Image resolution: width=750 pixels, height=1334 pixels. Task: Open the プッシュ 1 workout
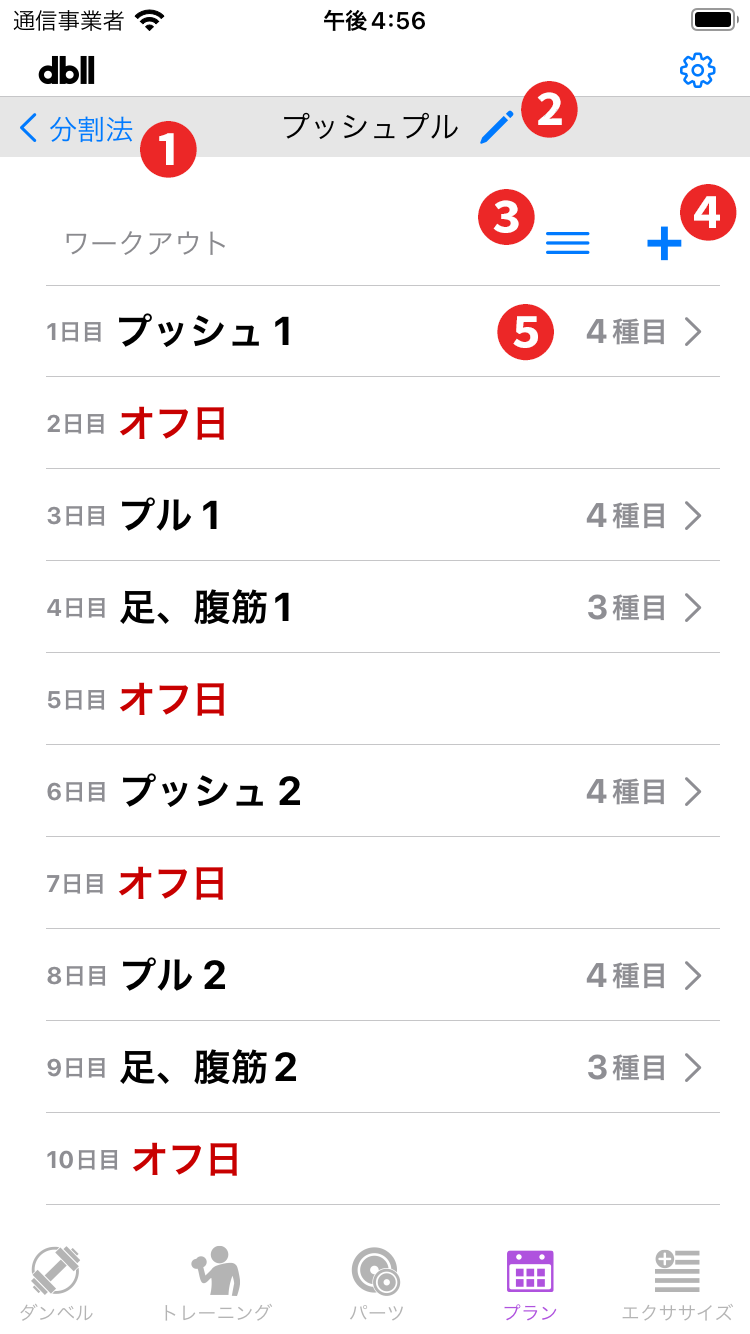[382, 332]
